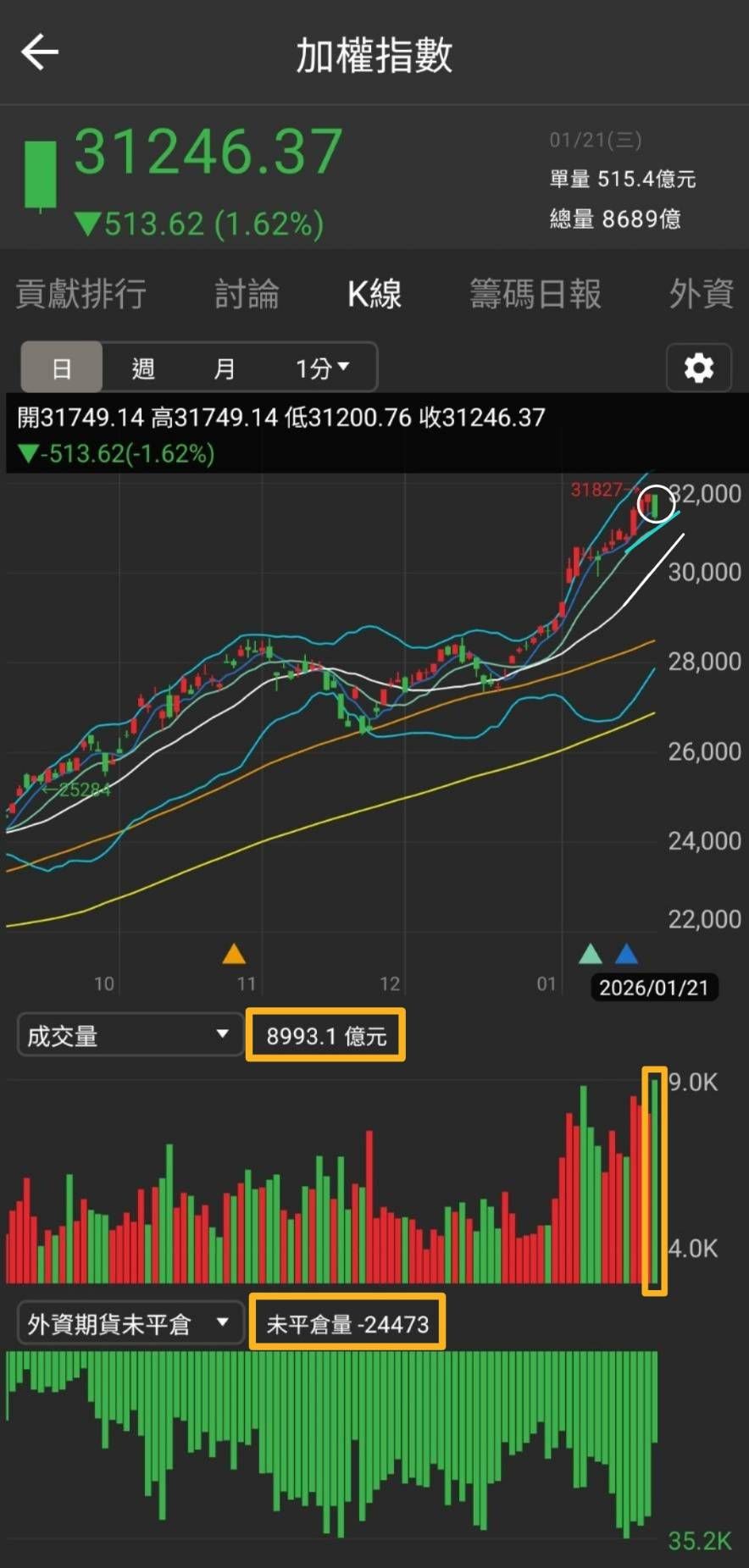Click the 未平倉量 -24473 value

347,1322
